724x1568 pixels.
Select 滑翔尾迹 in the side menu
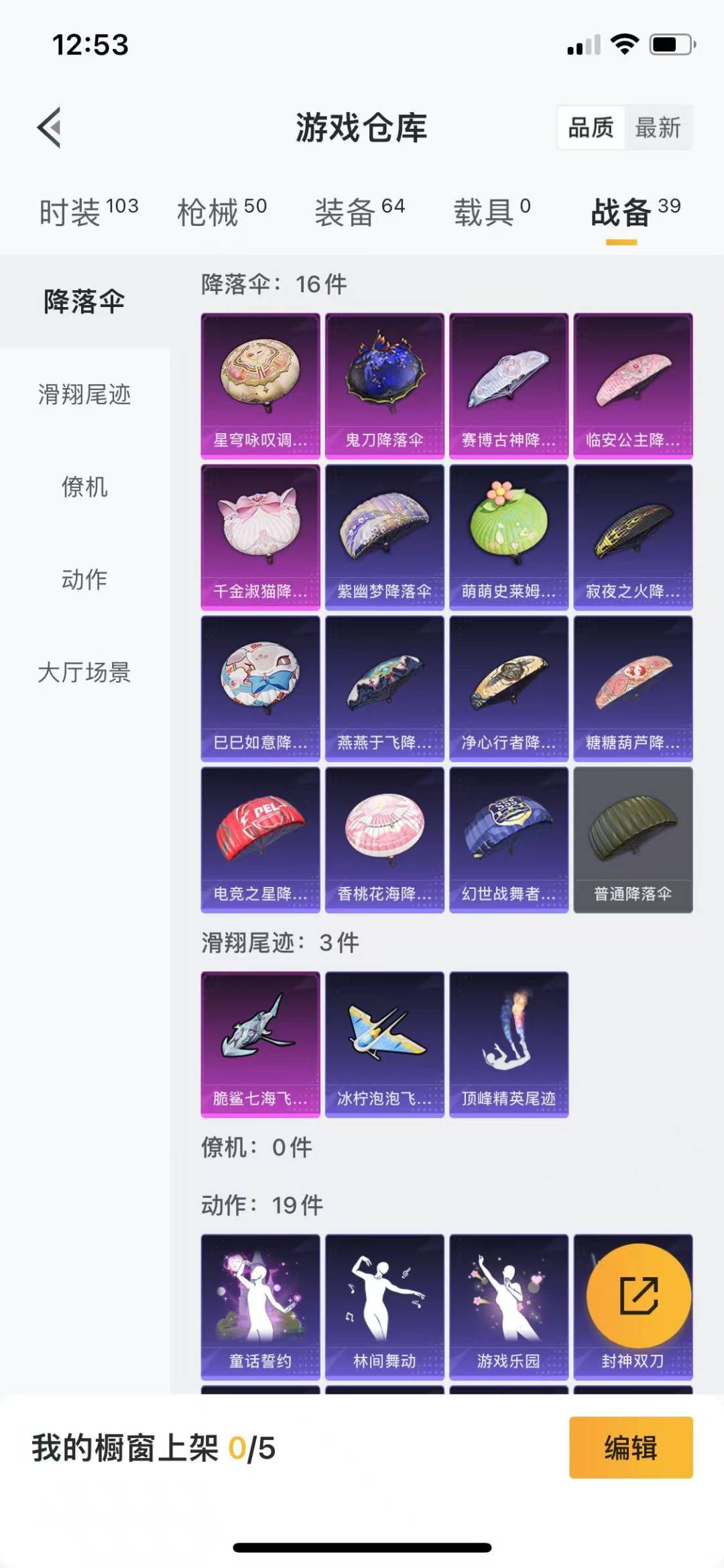(x=84, y=394)
